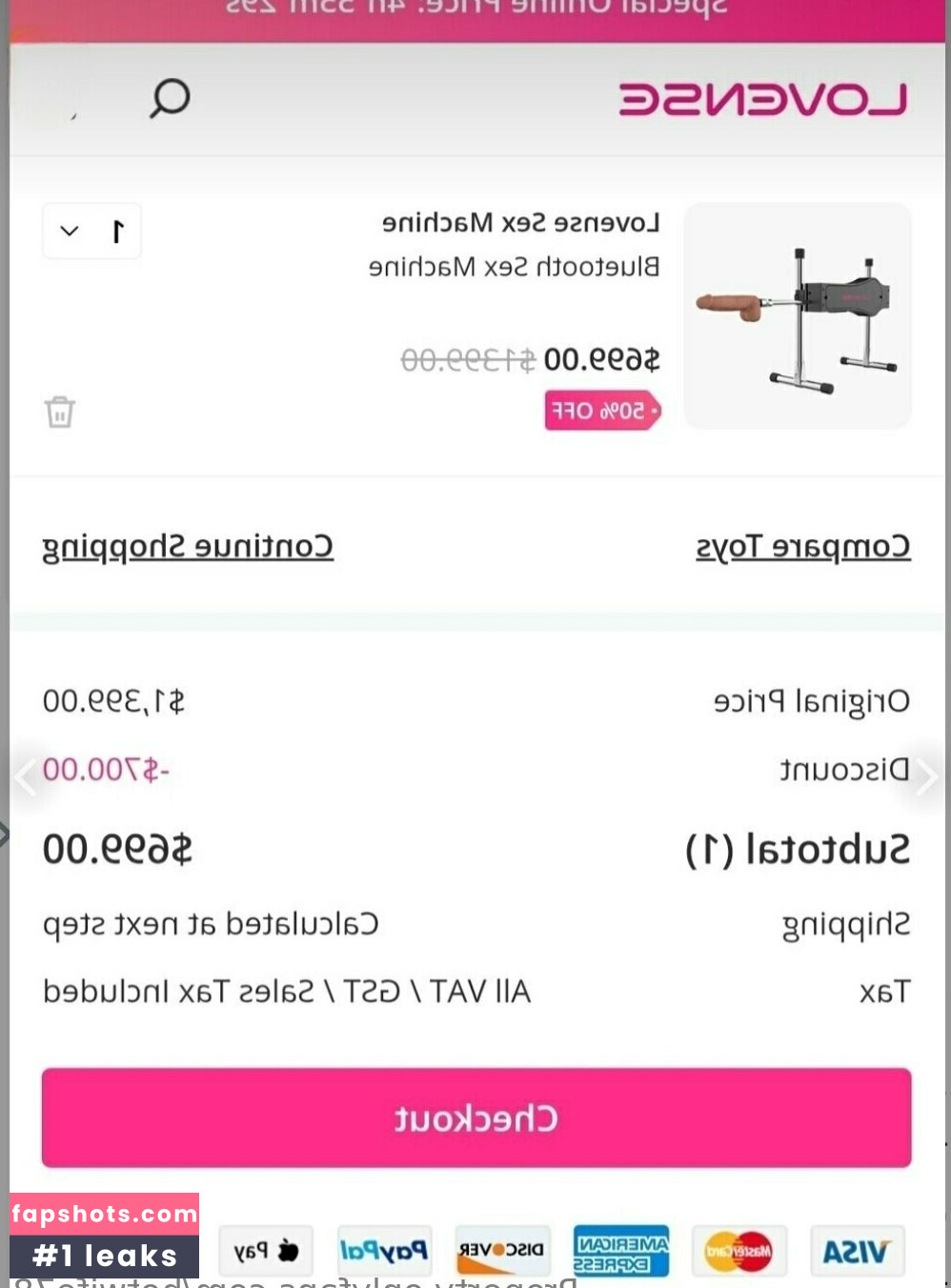Follow the Compare Toys link
951x1288 pixels.
click(x=802, y=547)
